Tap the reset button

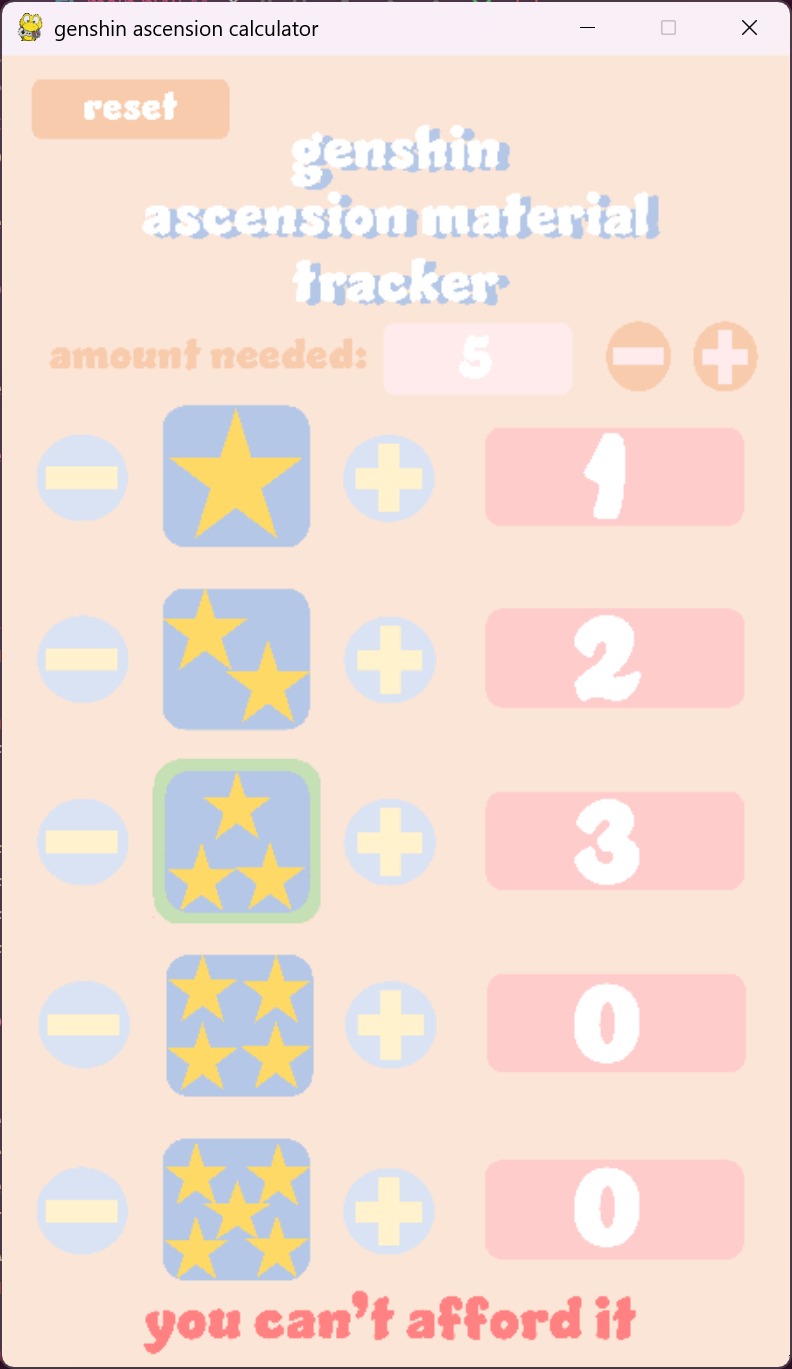tap(130, 109)
